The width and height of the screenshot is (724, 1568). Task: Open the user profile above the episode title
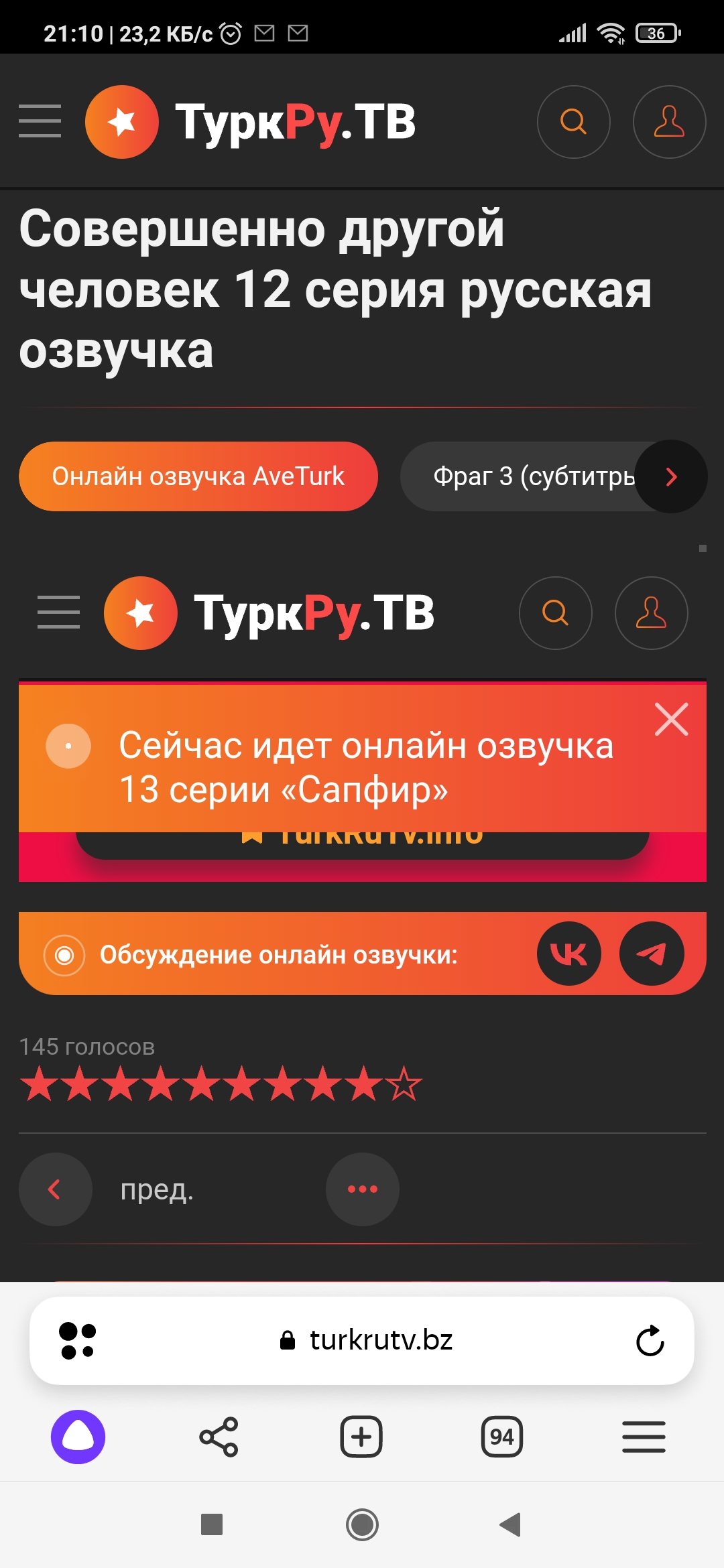tap(669, 122)
